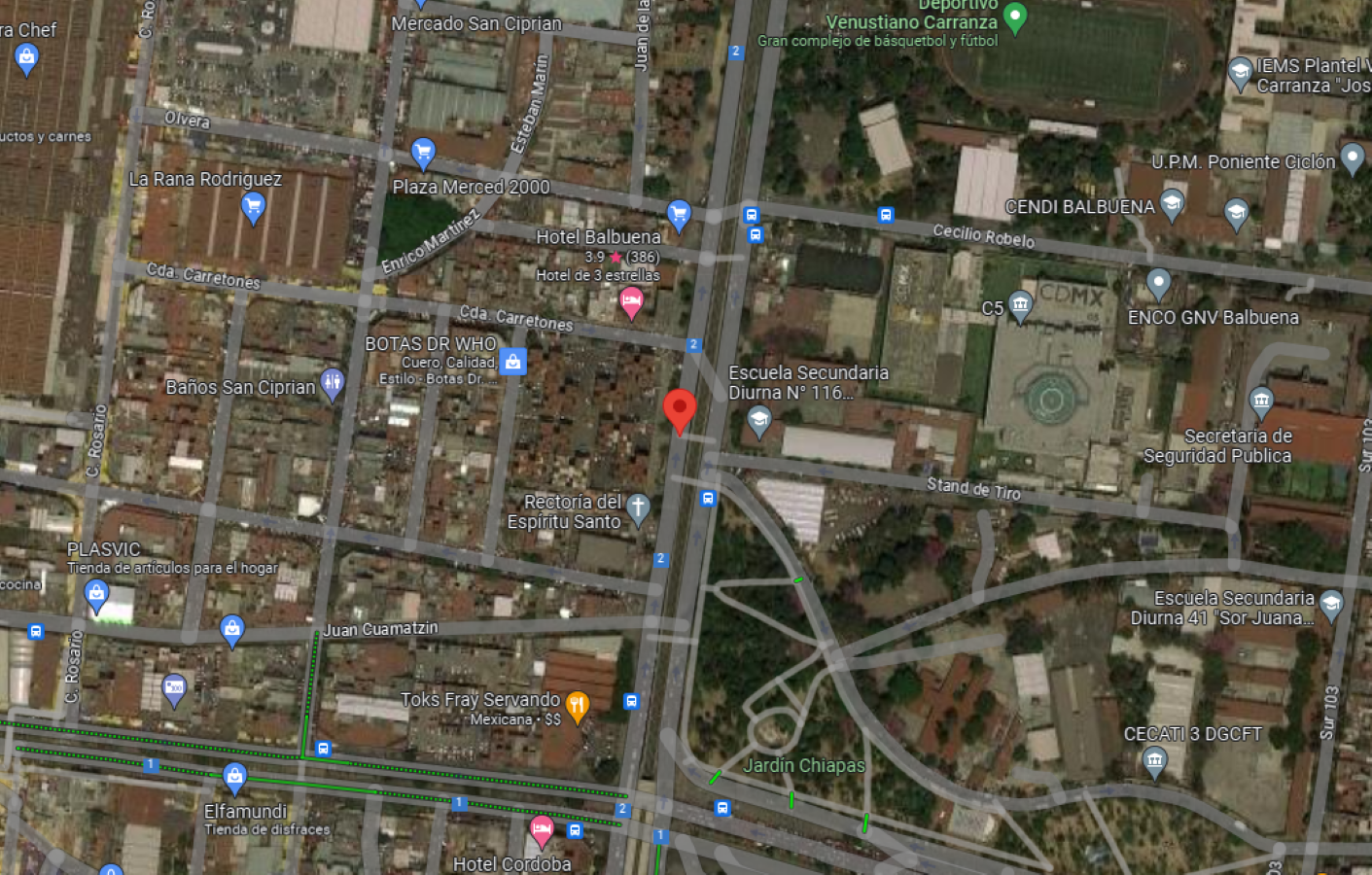1372x875 pixels.
Task: Open the CECATI 3 DGCFT marker
Action: point(1155,764)
